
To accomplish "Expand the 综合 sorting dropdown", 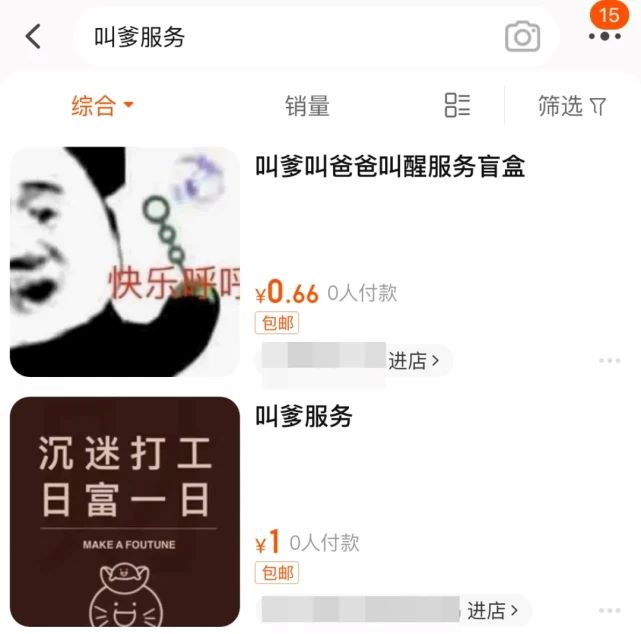I will pyautogui.click(x=102, y=106).
